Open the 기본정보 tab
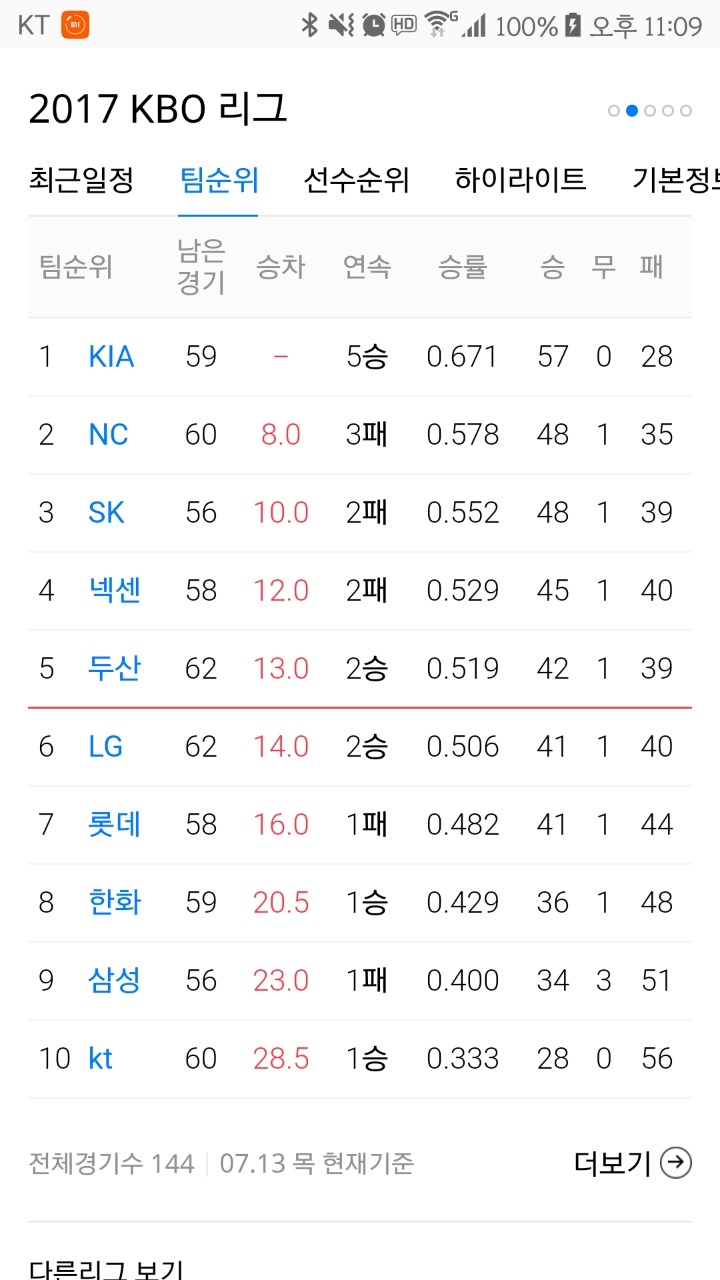Image resolution: width=720 pixels, height=1280 pixels. (675, 180)
